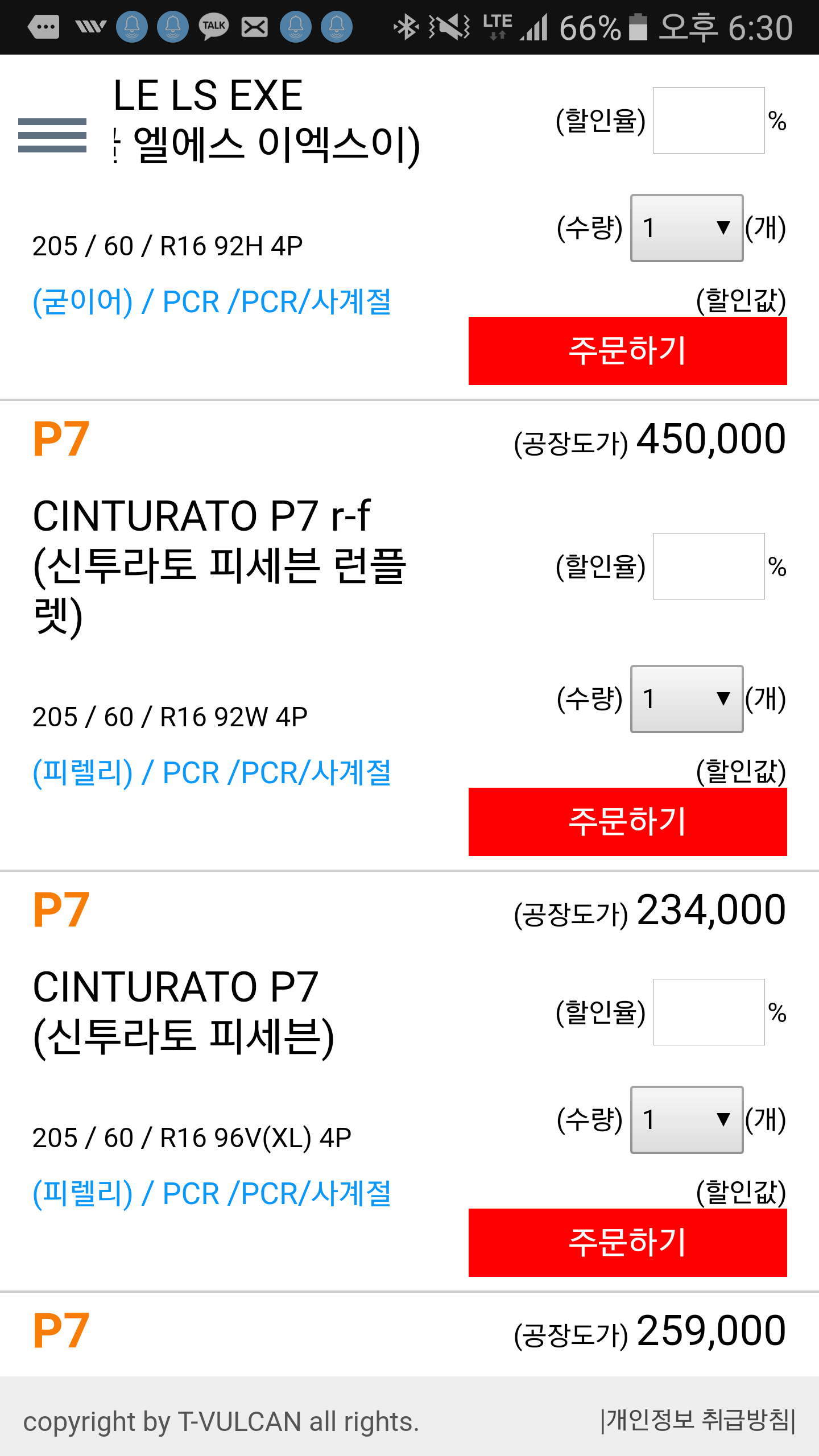
Task: Order the CINTURATO P7 r-f 92W tire
Action: point(628,822)
